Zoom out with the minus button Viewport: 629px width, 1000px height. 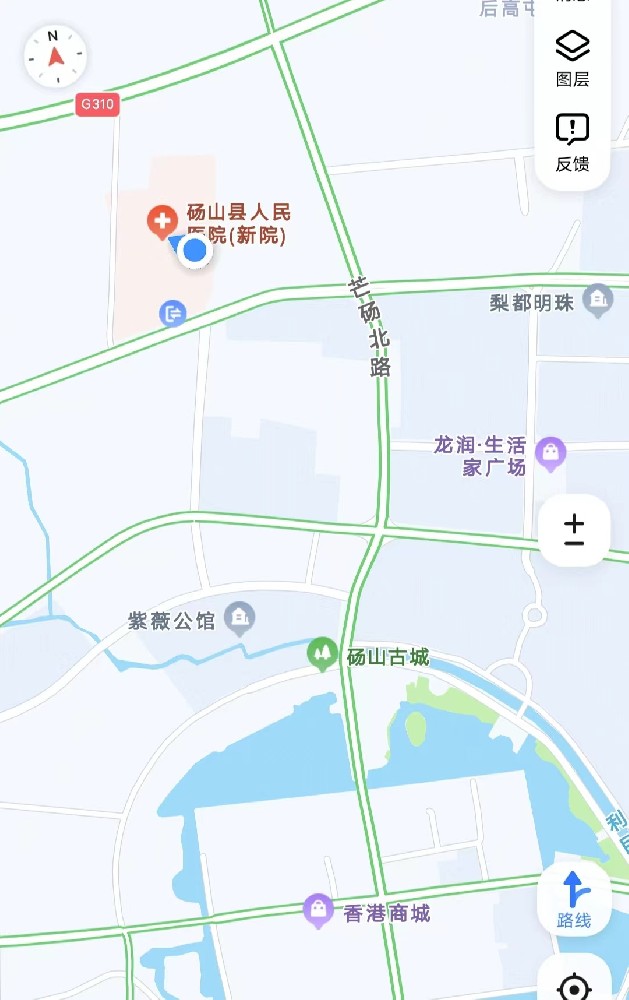[x=574, y=543]
